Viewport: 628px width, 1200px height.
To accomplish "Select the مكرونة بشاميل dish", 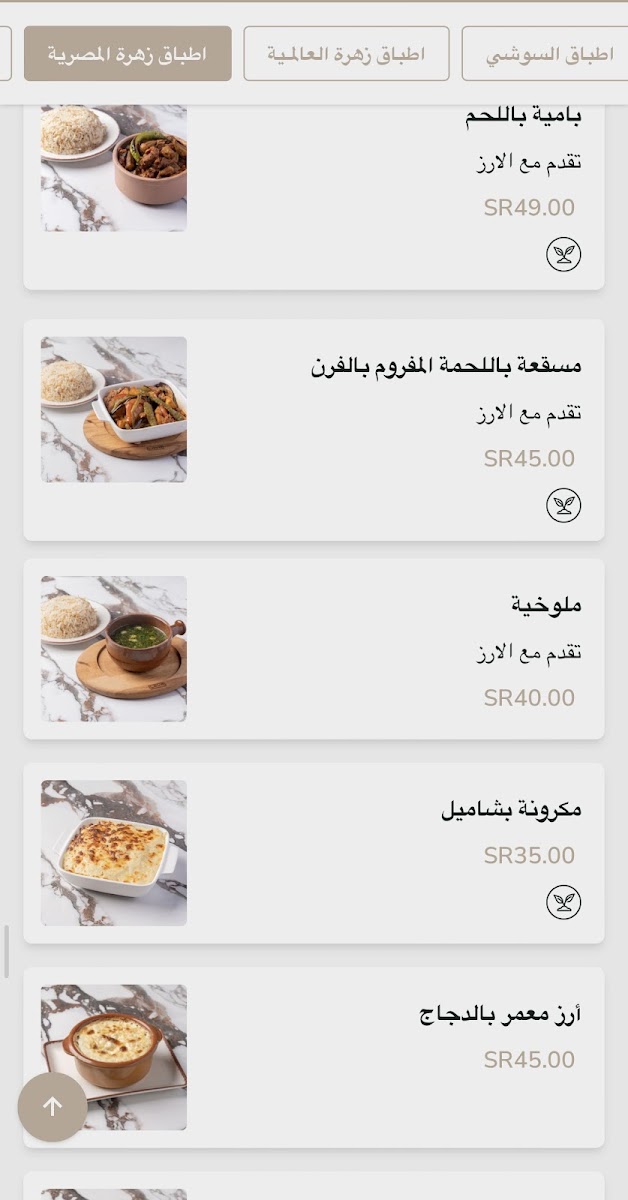I will [314, 853].
